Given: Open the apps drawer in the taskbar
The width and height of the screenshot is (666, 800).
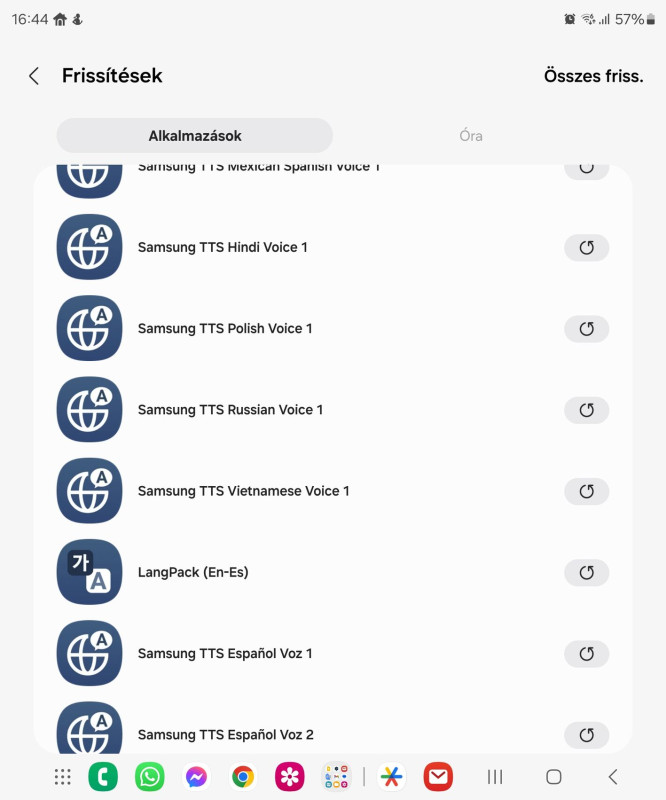Looking at the screenshot, I should point(62,777).
